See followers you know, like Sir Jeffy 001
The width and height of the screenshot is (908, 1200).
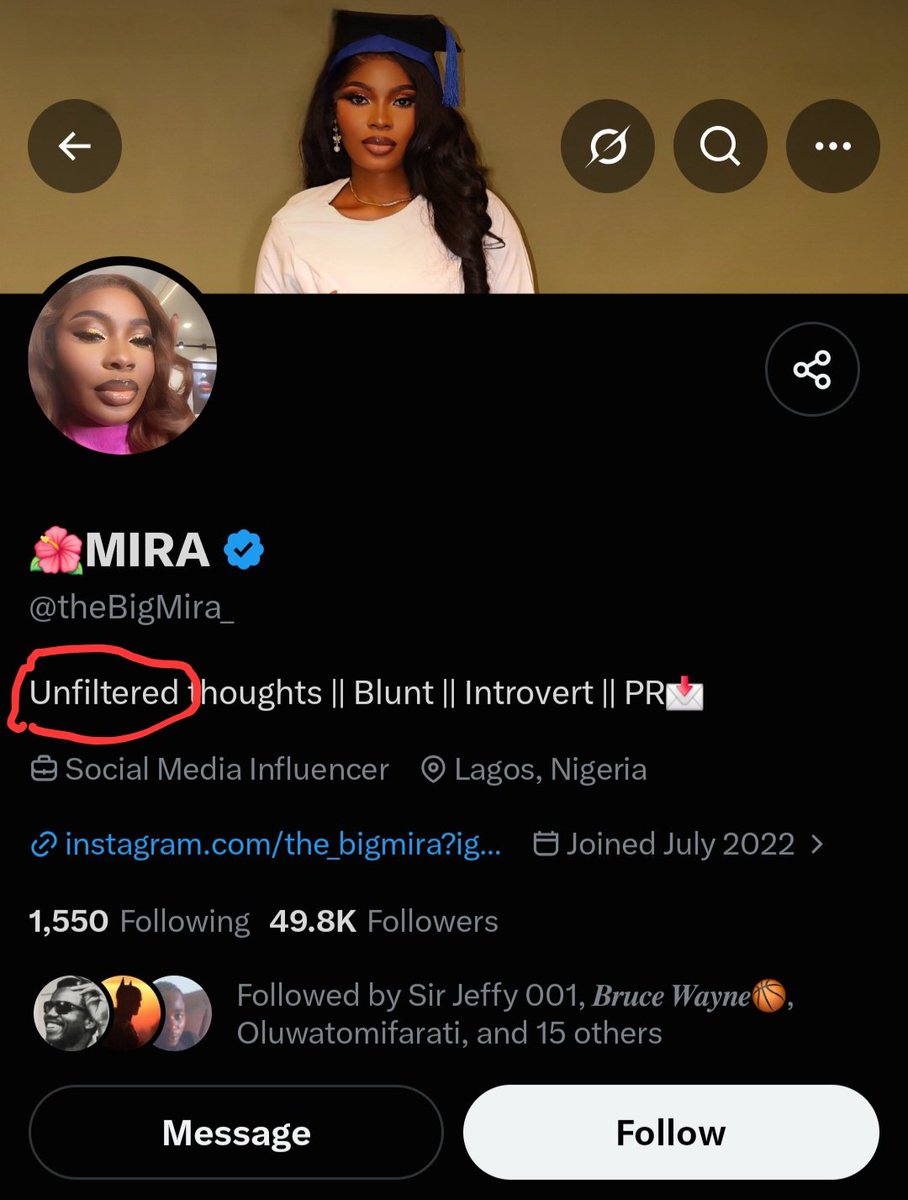[416, 1013]
